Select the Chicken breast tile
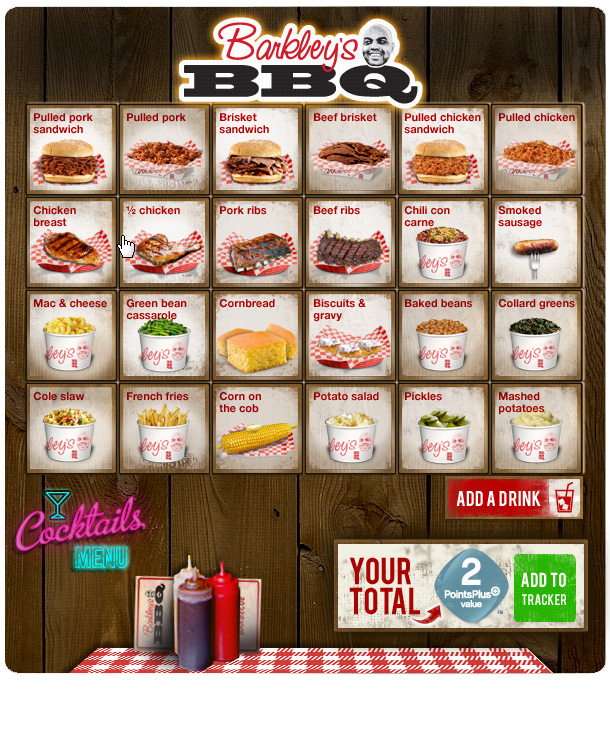610x756 pixels. pos(72,241)
